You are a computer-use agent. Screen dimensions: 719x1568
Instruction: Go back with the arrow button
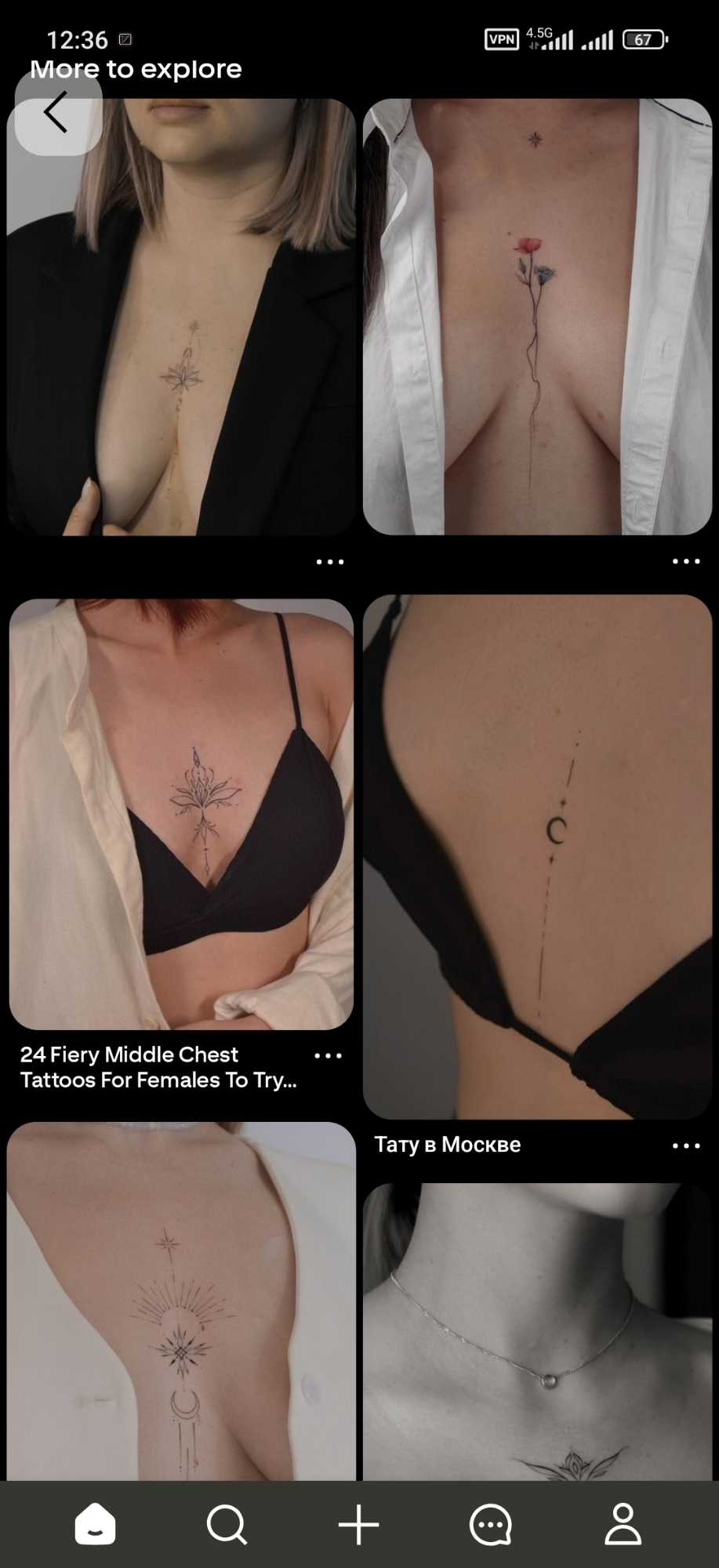tap(56, 112)
